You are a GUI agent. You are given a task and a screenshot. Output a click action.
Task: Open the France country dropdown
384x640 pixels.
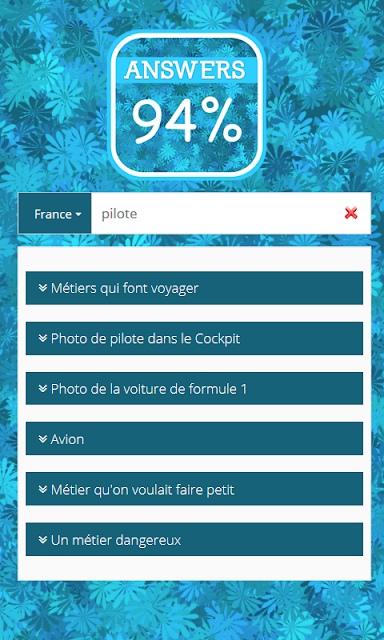pos(55,213)
